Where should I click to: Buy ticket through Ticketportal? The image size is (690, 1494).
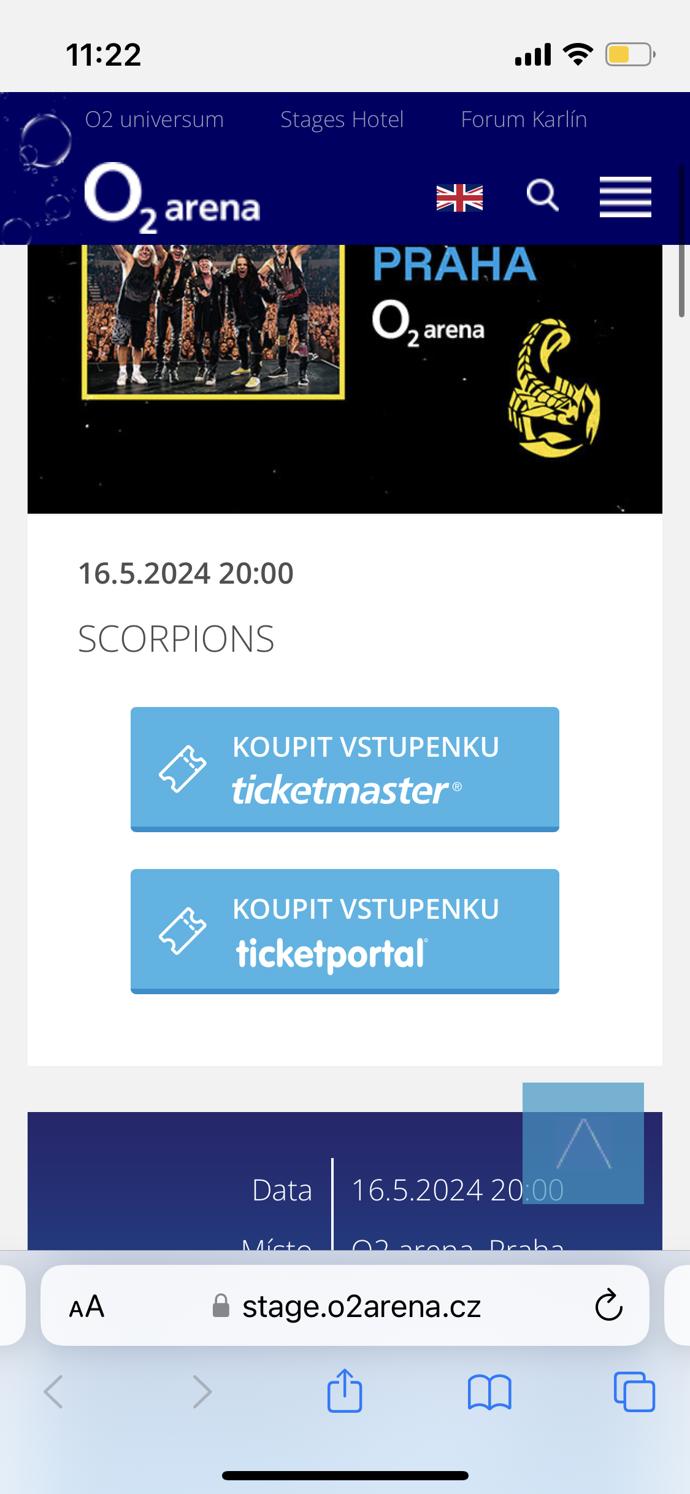click(344, 931)
